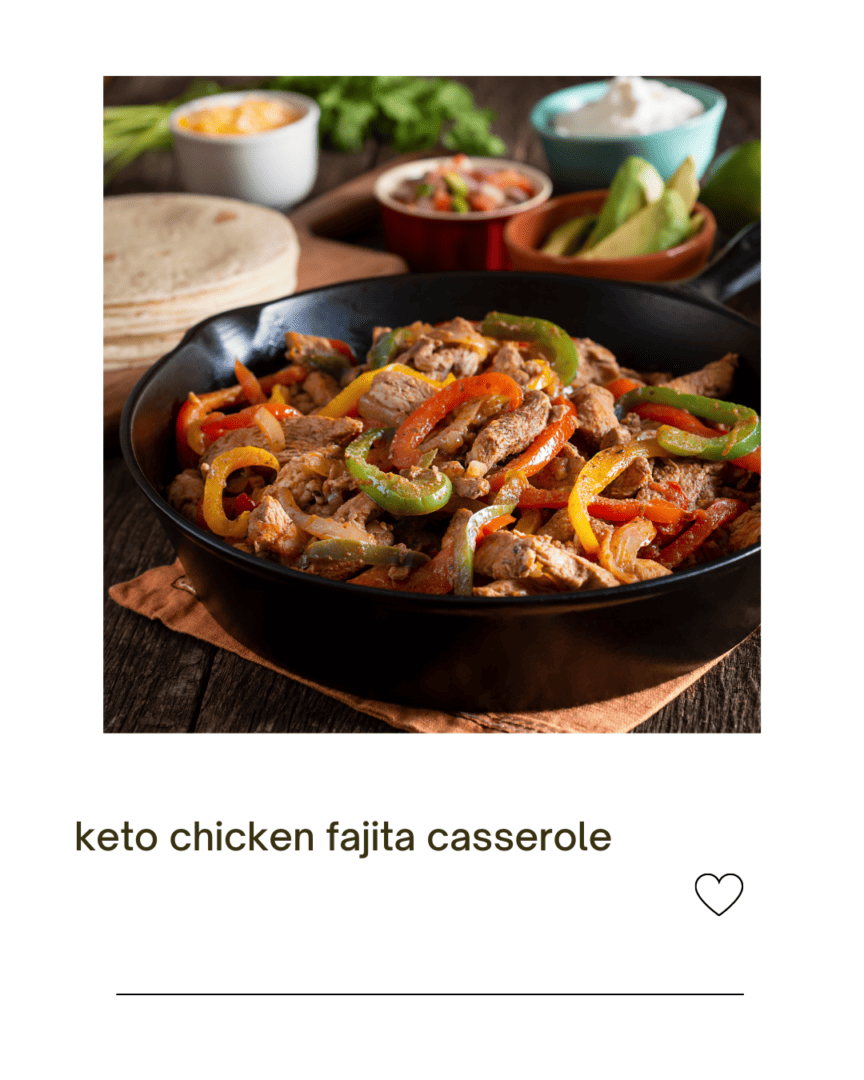Mark keto chicken fajita casserole as favorite
Image resolution: width=864 pixels, height=1080 pixels.
click(719, 892)
